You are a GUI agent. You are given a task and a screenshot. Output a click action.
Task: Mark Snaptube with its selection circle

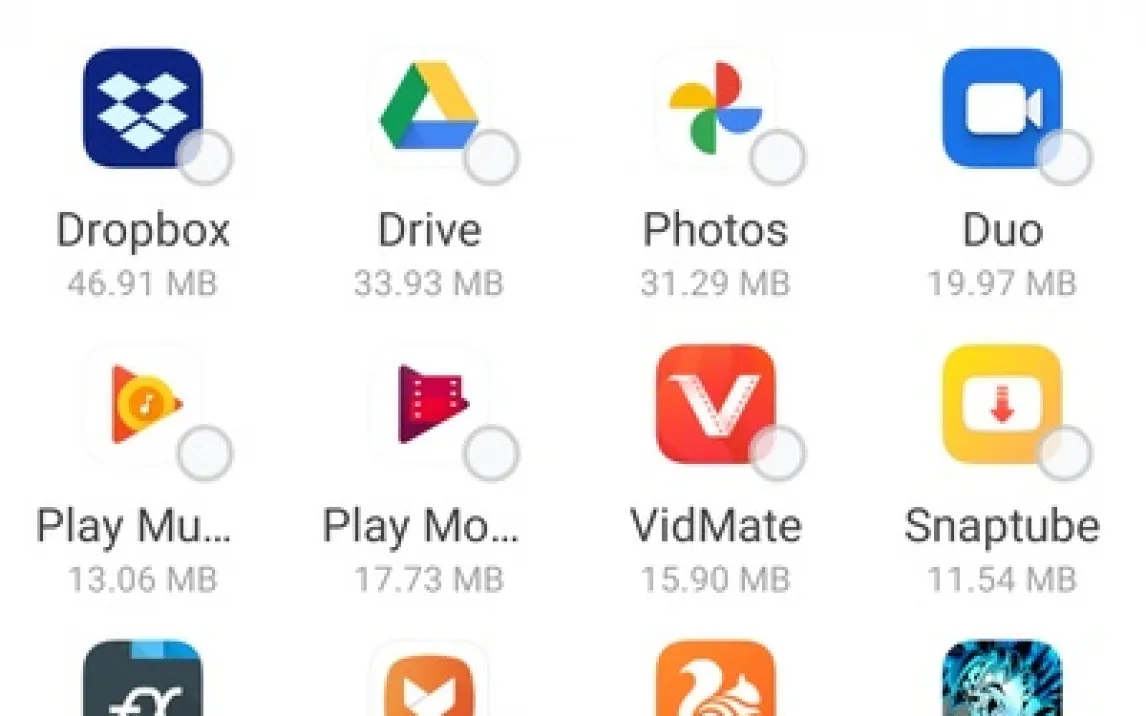[x=1064, y=453]
